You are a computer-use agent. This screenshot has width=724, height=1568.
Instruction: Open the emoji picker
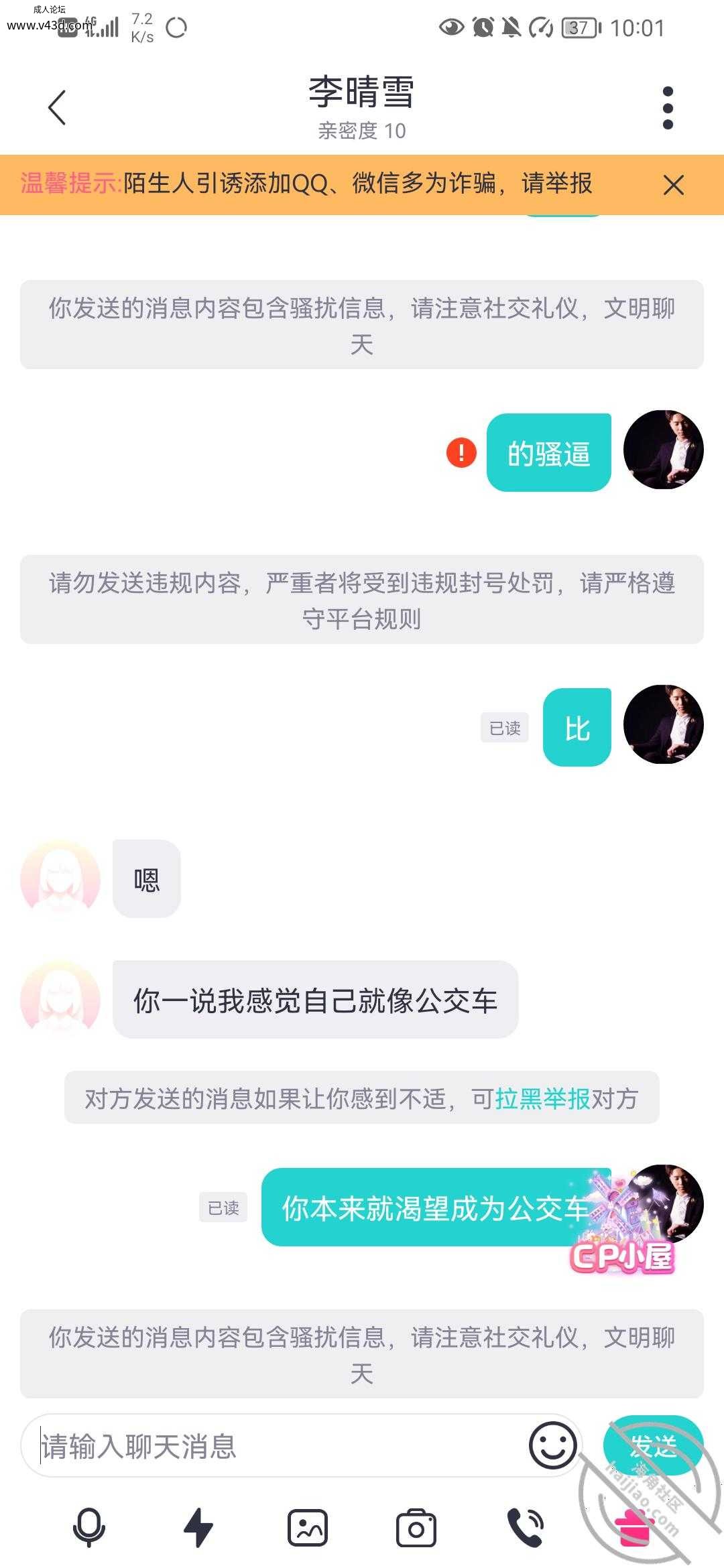(552, 1446)
